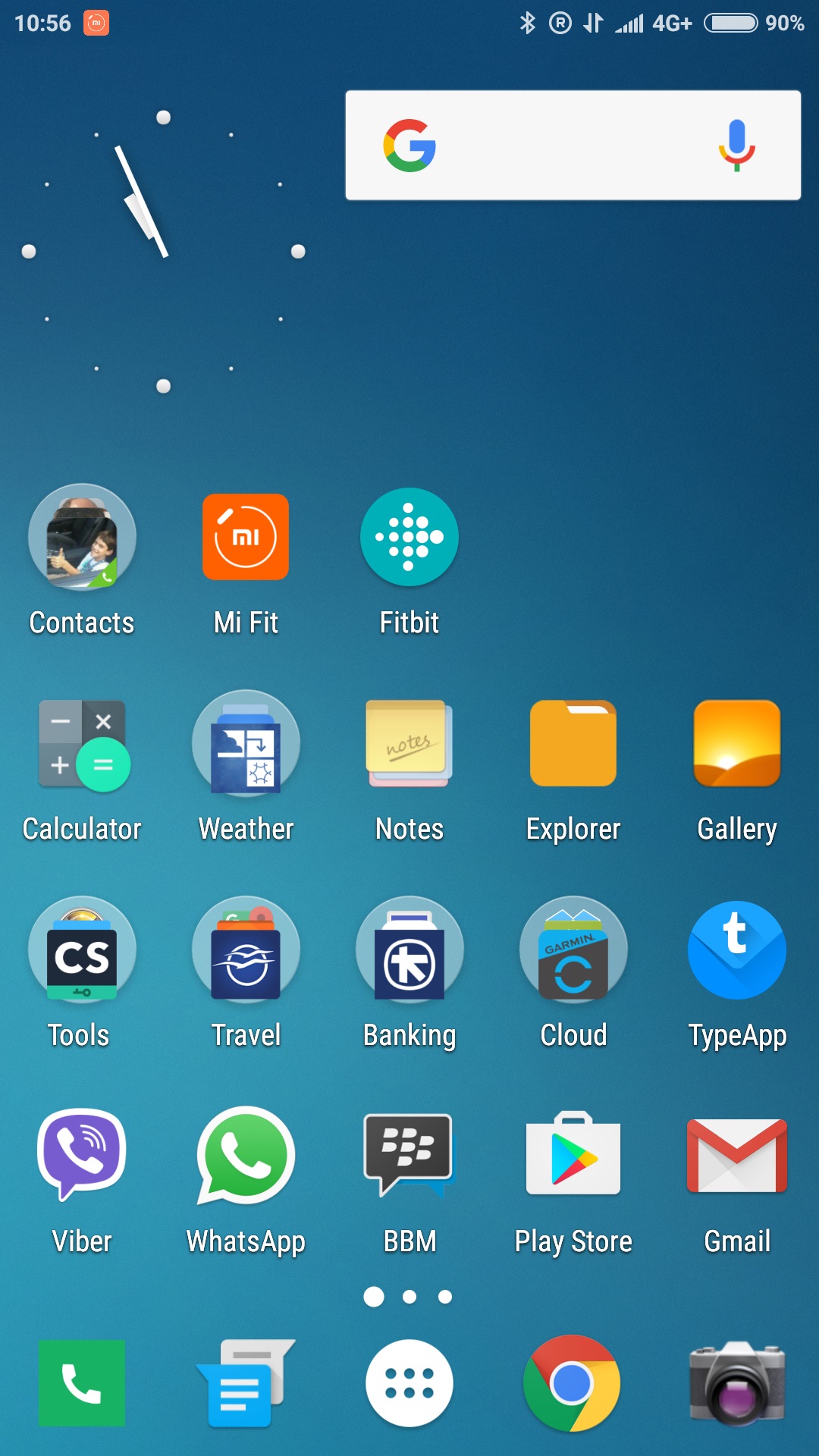Open the app drawer from the dock
This screenshot has width=819, height=1456.
click(409, 1383)
